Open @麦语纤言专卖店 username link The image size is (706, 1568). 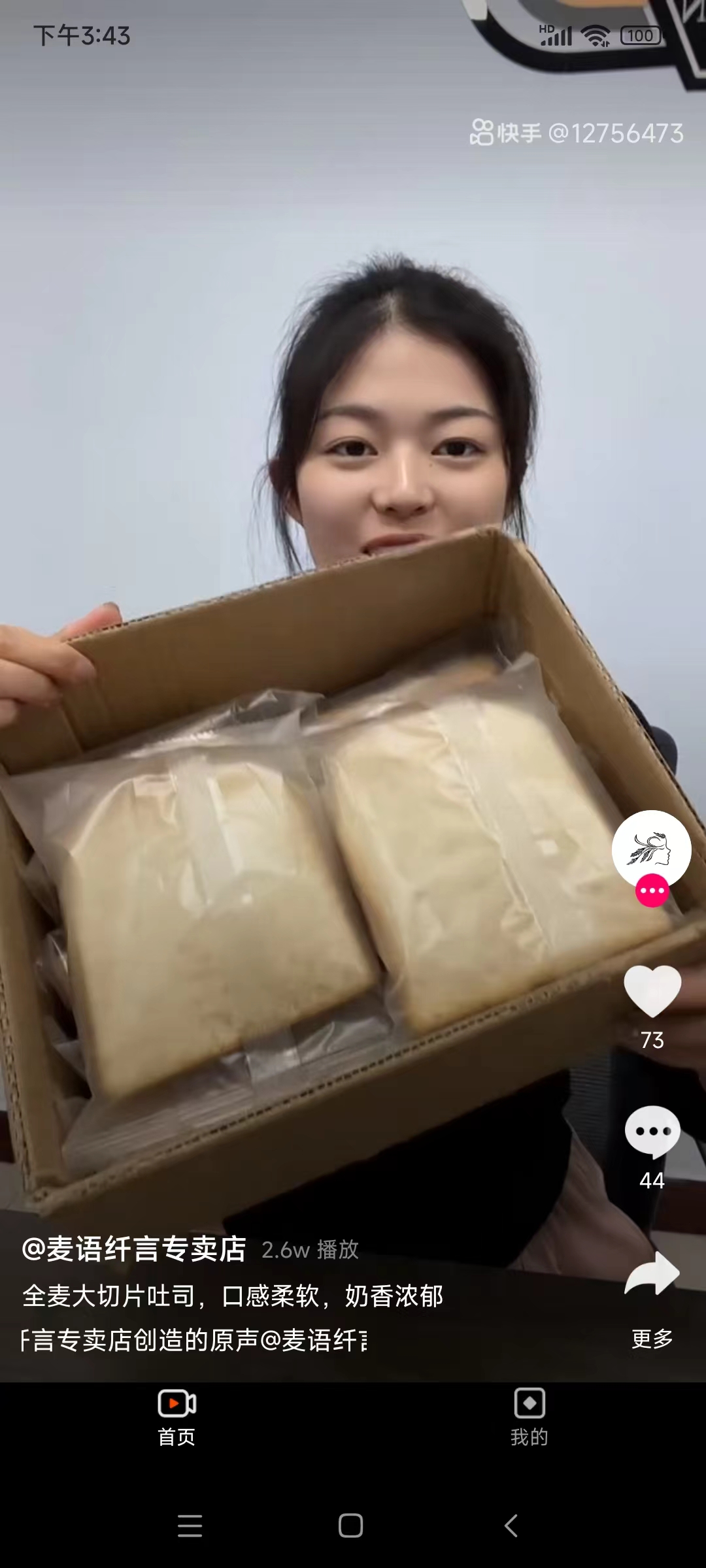(x=134, y=1249)
